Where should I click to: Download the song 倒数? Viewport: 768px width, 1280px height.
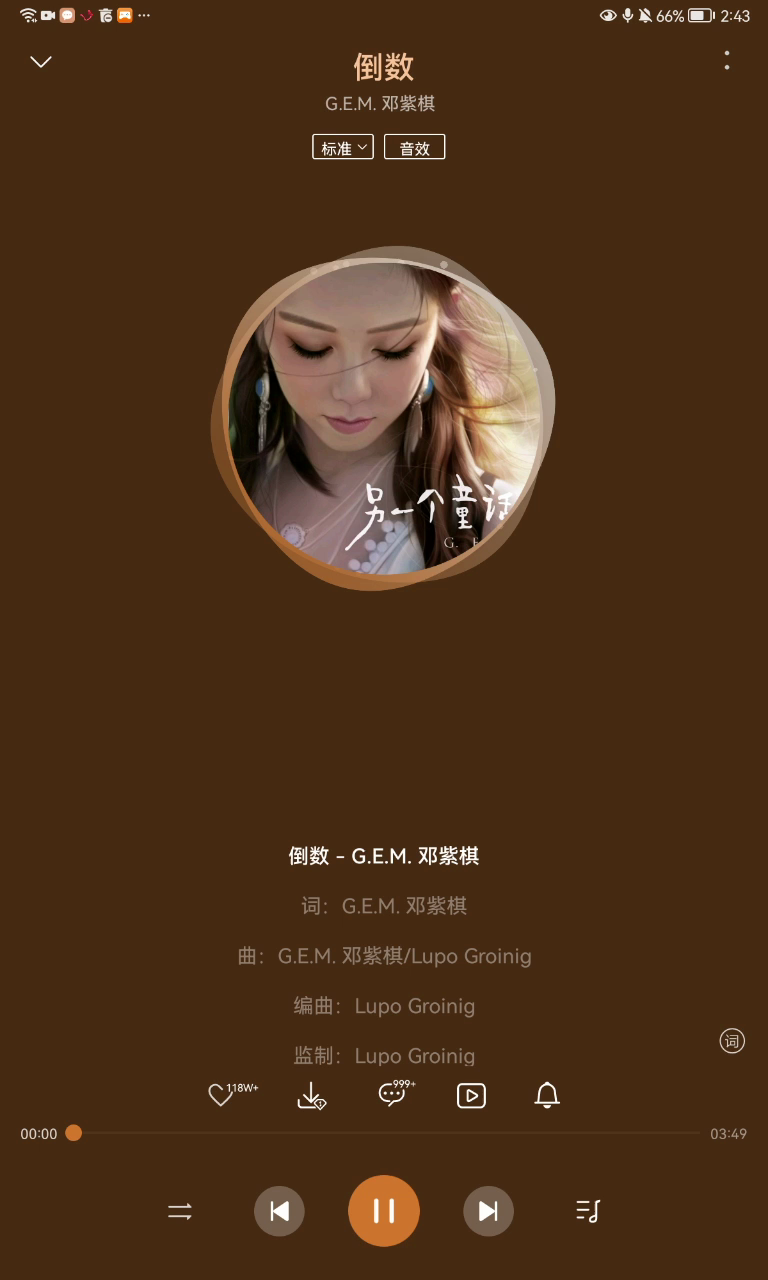(x=312, y=1096)
